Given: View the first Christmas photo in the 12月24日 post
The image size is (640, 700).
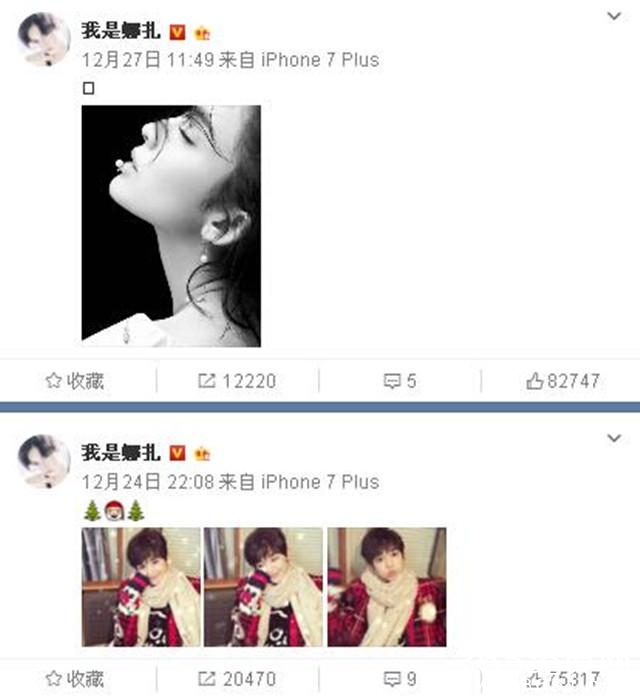Looking at the screenshot, I should tap(140, 587).
